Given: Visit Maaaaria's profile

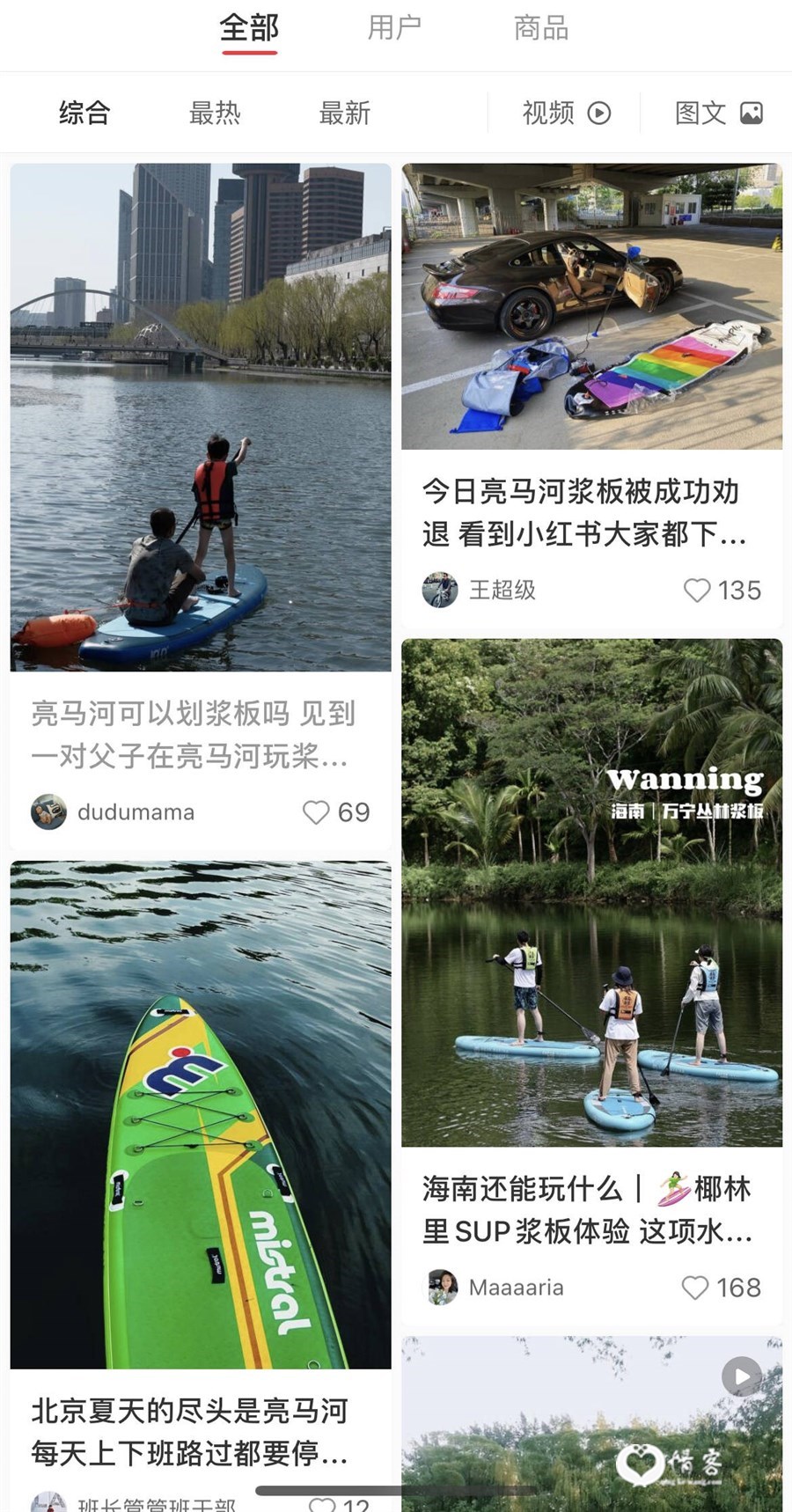Looking at the screenshot, I should [495, 1288].
